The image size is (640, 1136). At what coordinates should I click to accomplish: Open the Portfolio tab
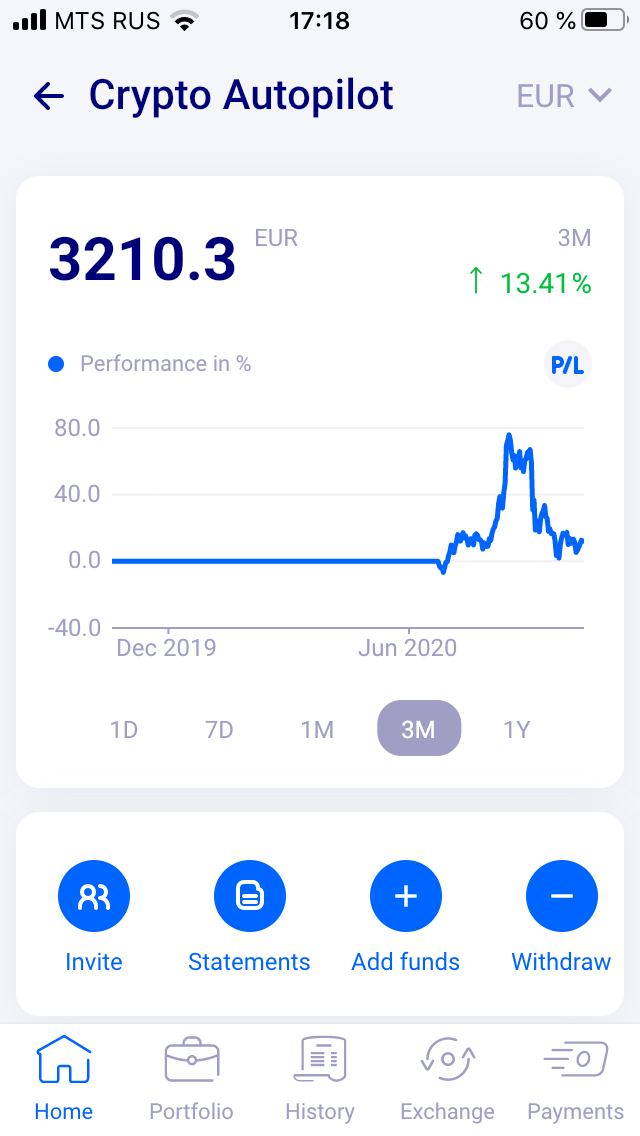(x=191, y=1079)
